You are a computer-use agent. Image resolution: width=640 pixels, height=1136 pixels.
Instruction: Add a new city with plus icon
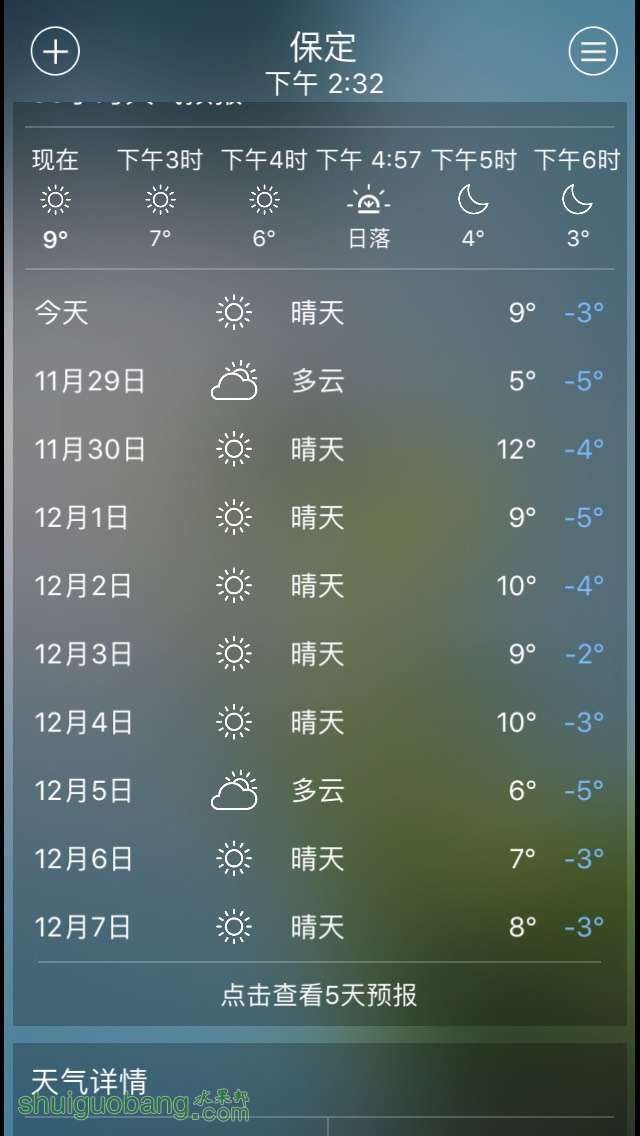[x=55, y=51]
